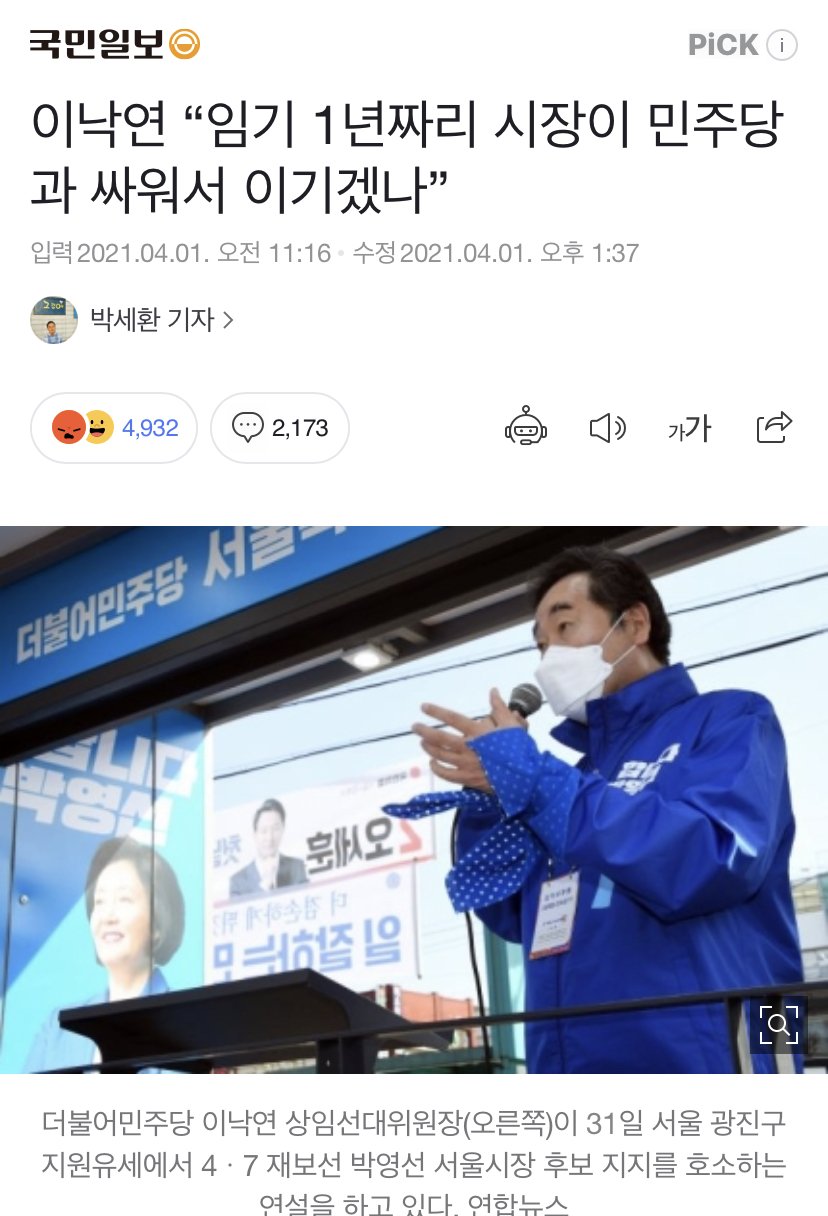Open reporter 박세환 기자 profile

(x=162, y=320)
